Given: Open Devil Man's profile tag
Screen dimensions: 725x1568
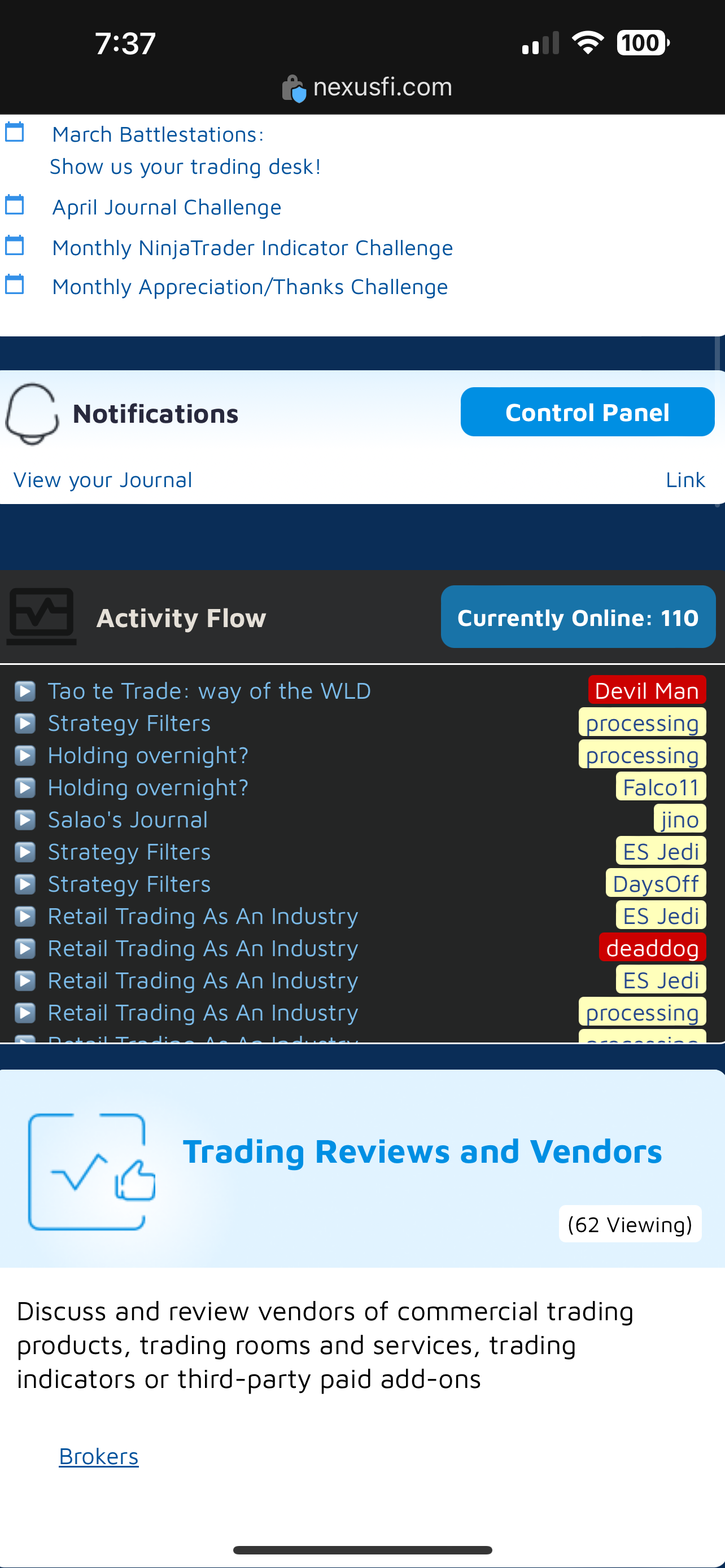Looking at the screenshot, I should pyautogui.click(x=647, y=691).
